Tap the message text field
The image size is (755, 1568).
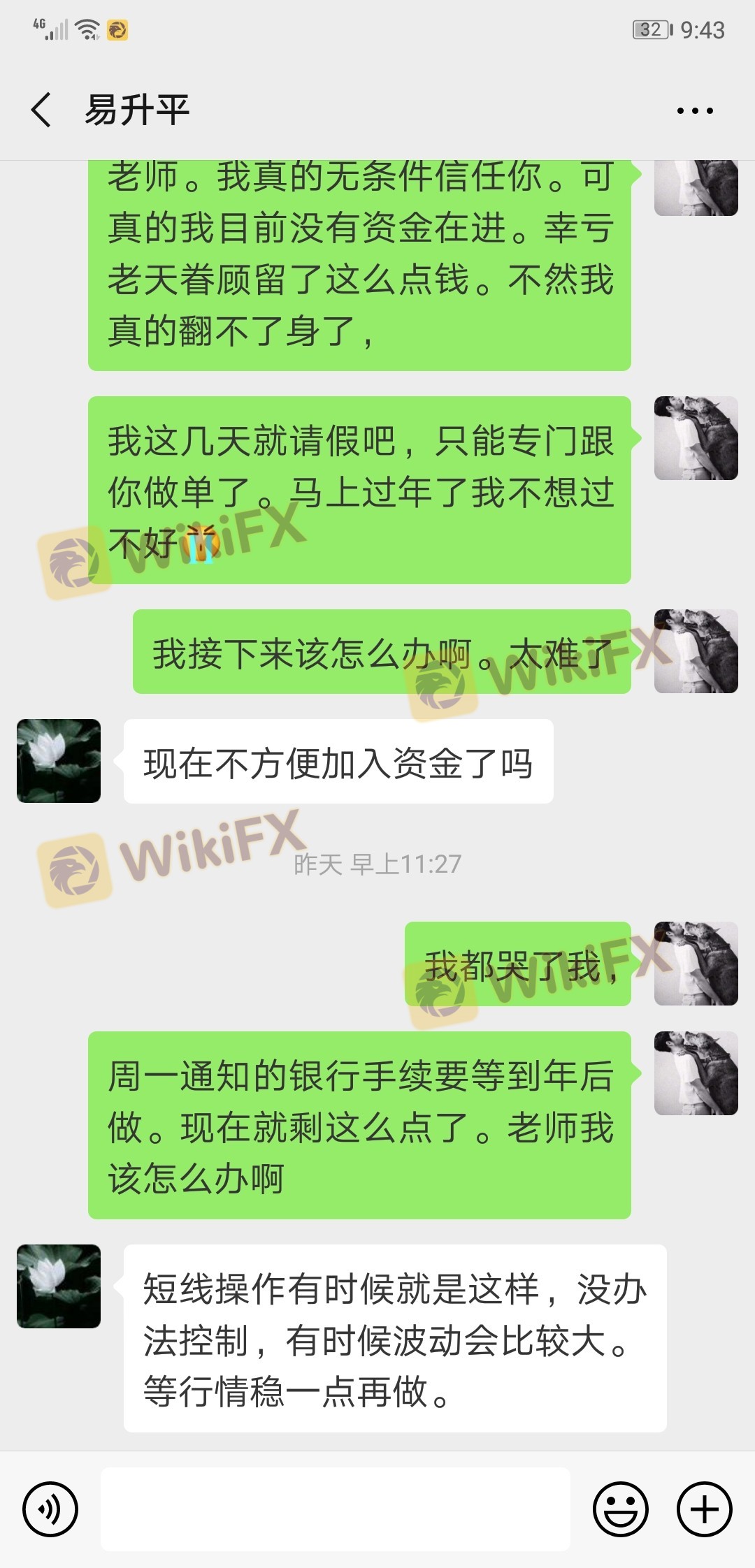pyautogui.click(x=336, y=1509)
